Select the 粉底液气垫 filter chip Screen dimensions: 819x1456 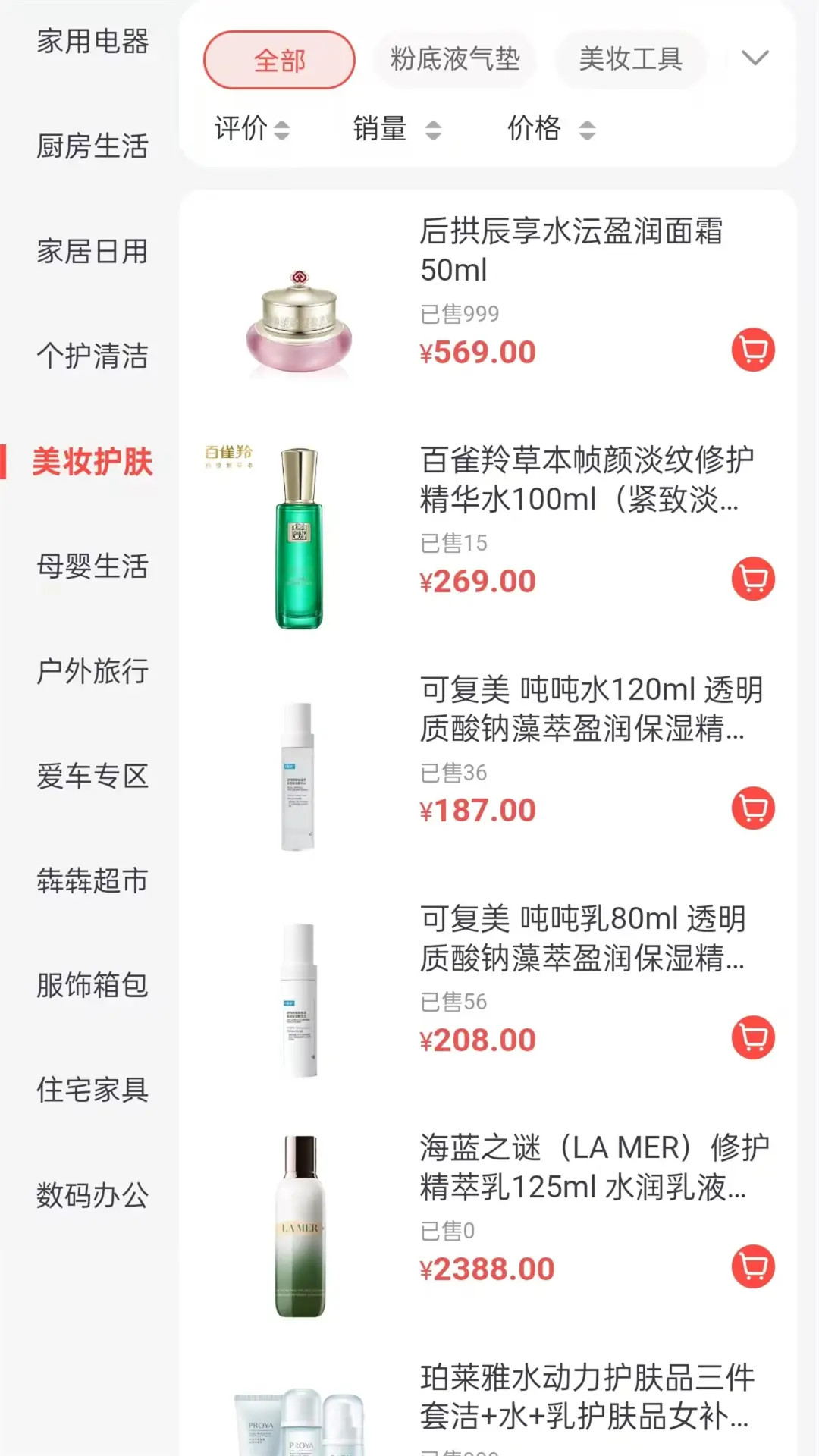coord(455,59)
